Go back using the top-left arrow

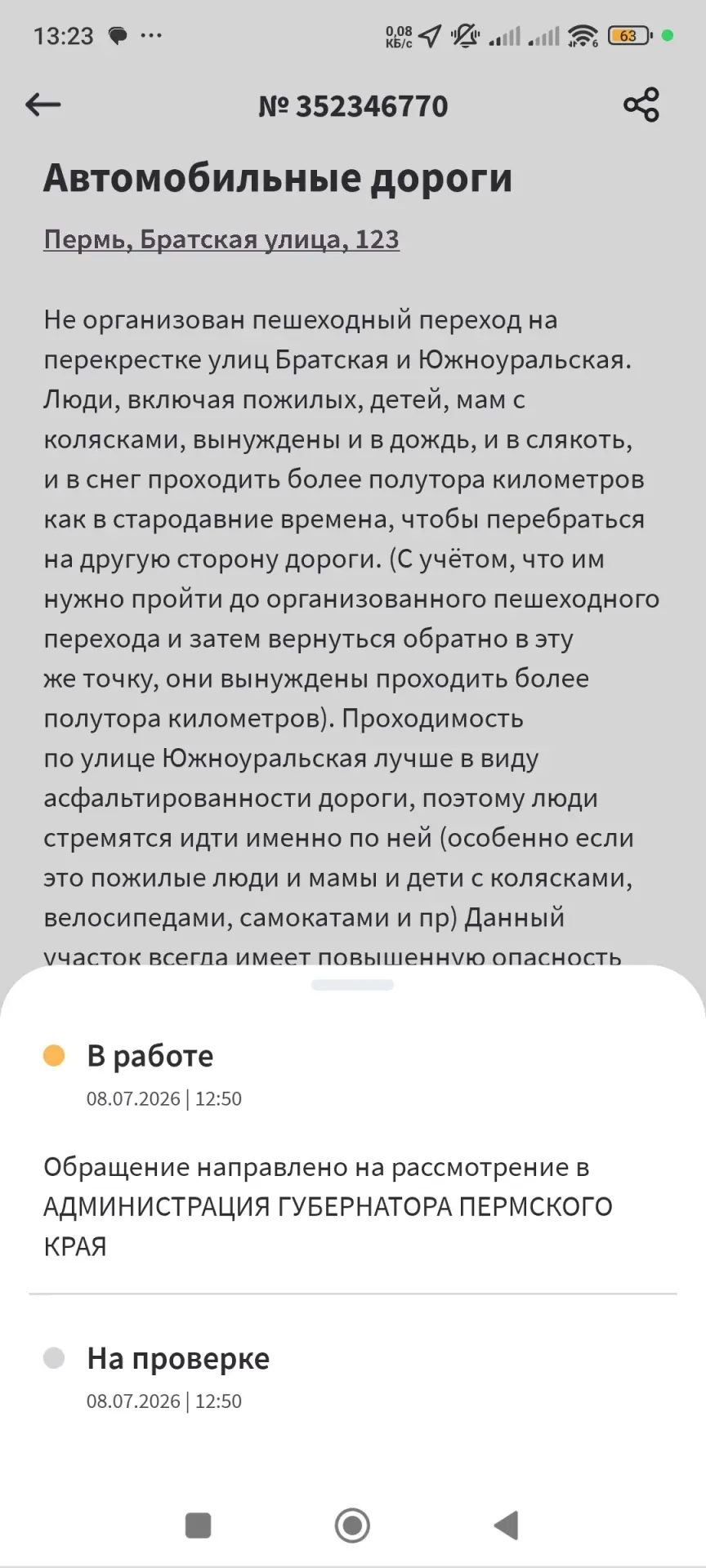coord(43,105)
